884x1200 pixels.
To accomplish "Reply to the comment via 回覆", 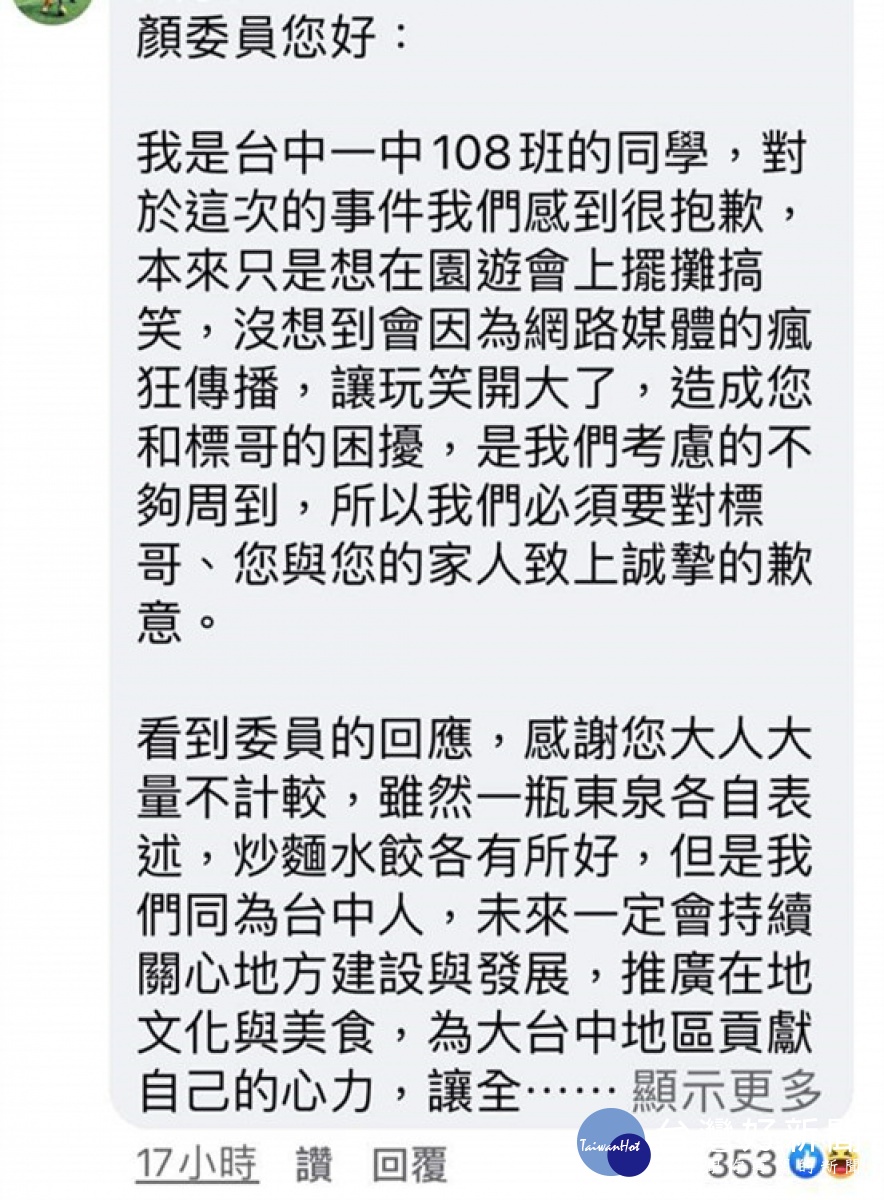I will click(410, 1164).
